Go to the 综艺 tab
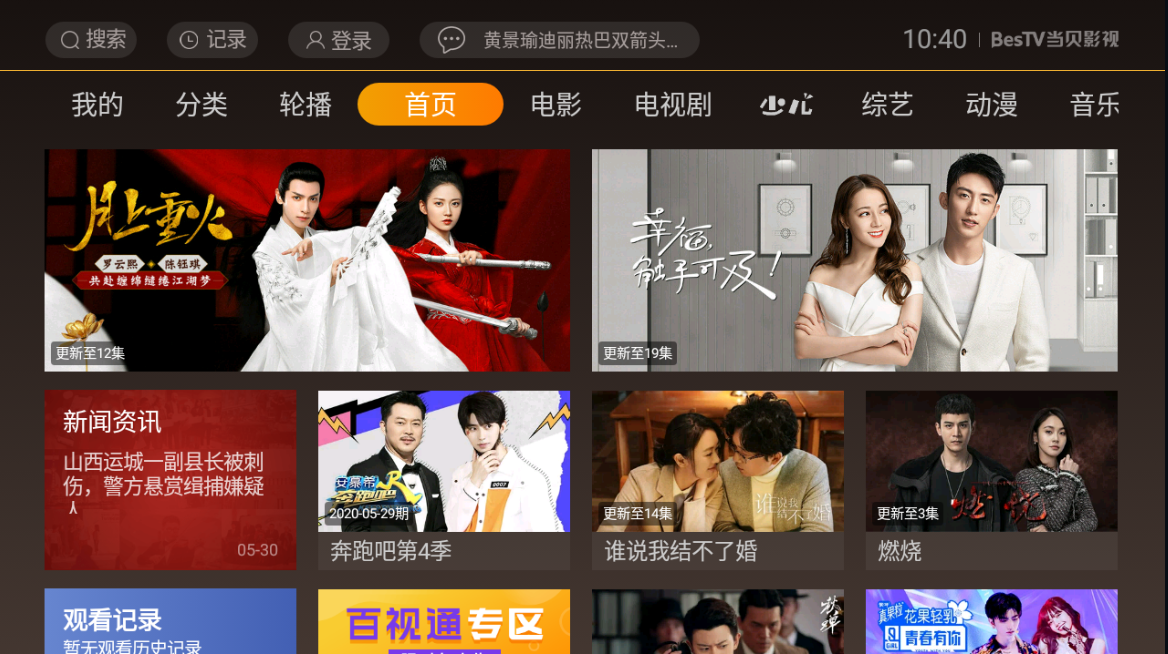The height and width of the screenshot is (654, 1168). pyautogui.click(x=887, y=104)
